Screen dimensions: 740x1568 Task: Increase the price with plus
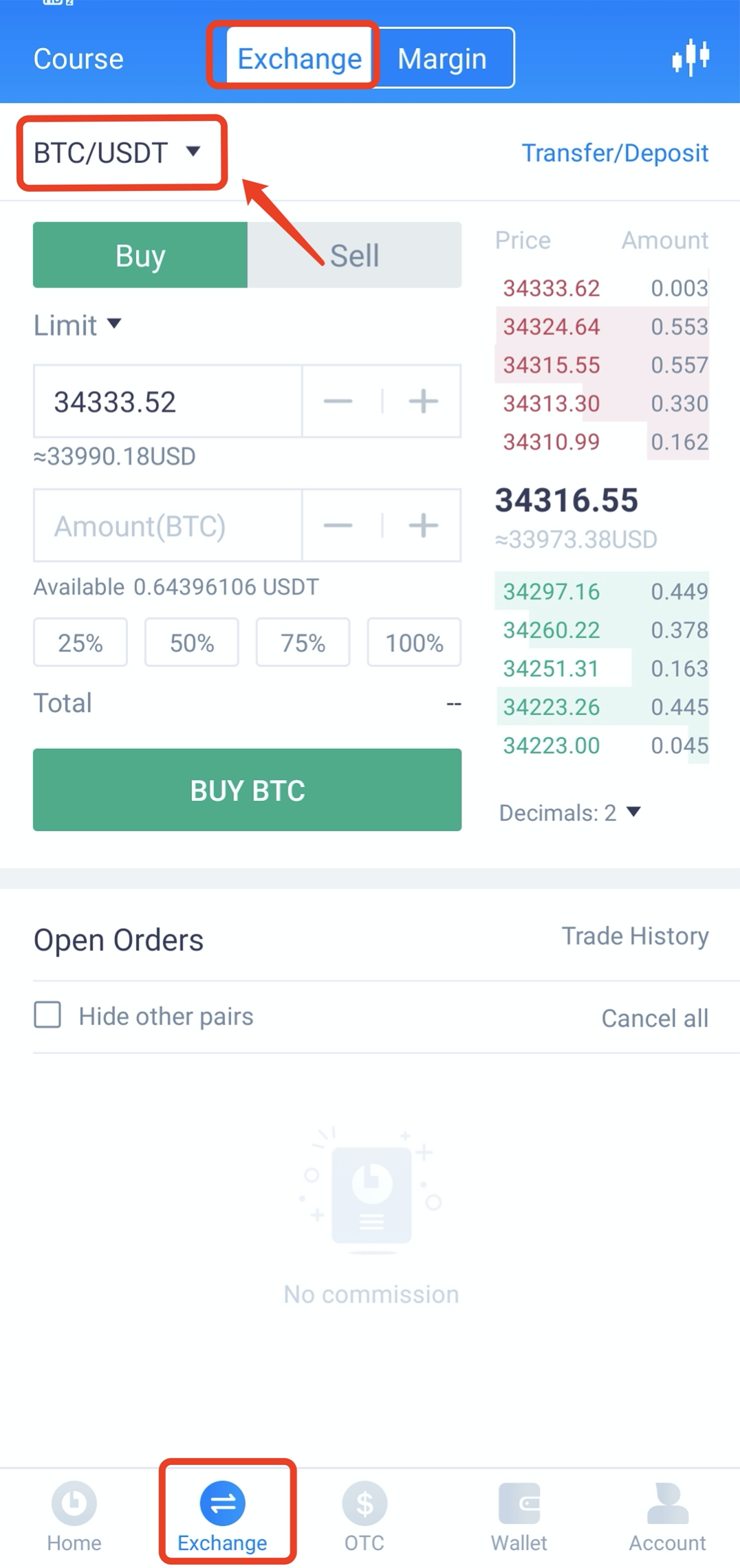[x=423, y=401]
